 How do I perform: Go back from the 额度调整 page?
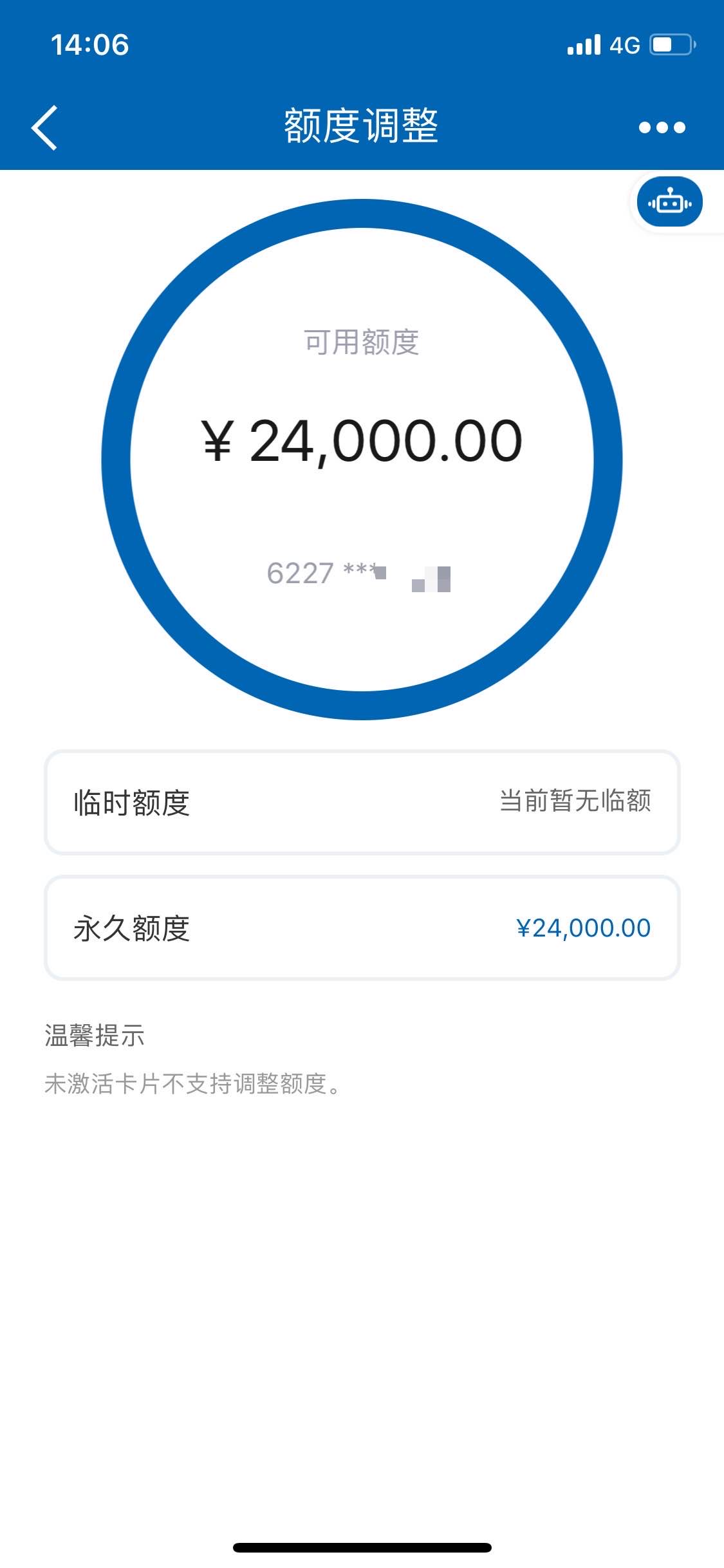44,127
